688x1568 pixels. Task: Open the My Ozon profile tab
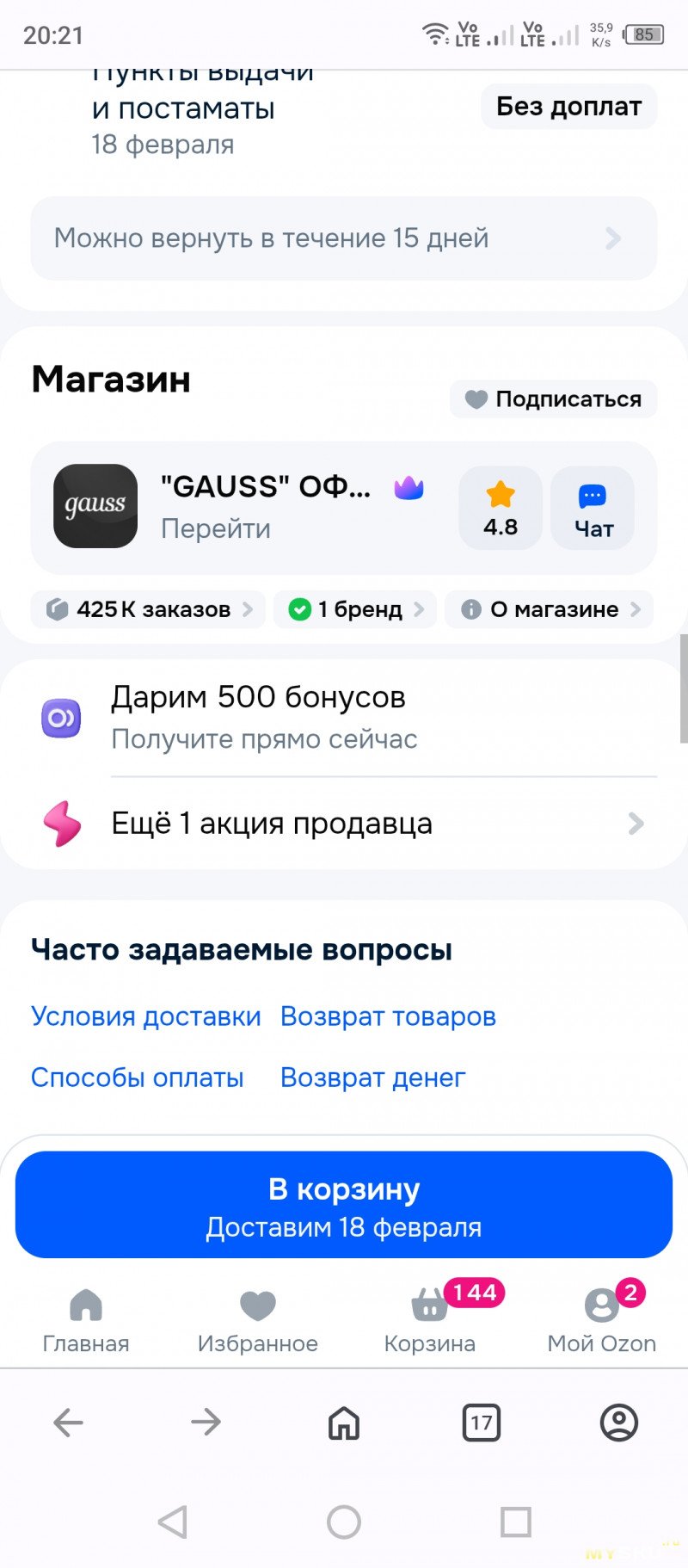602,1320
